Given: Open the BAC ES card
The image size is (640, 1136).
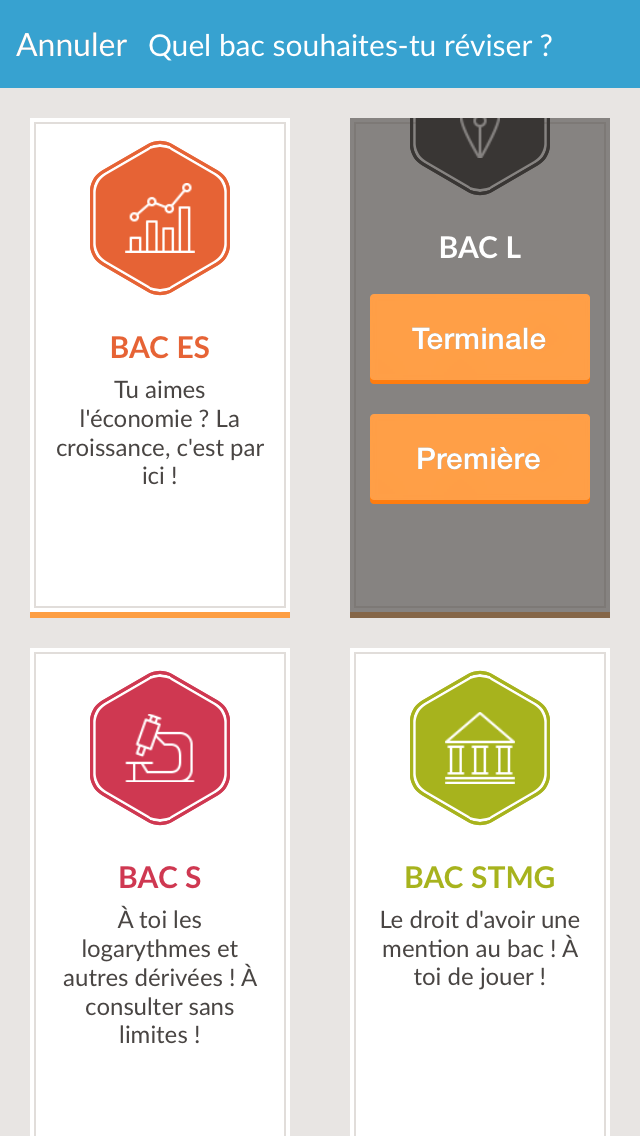Looking at the screenshot, I should tap(160, 365).
